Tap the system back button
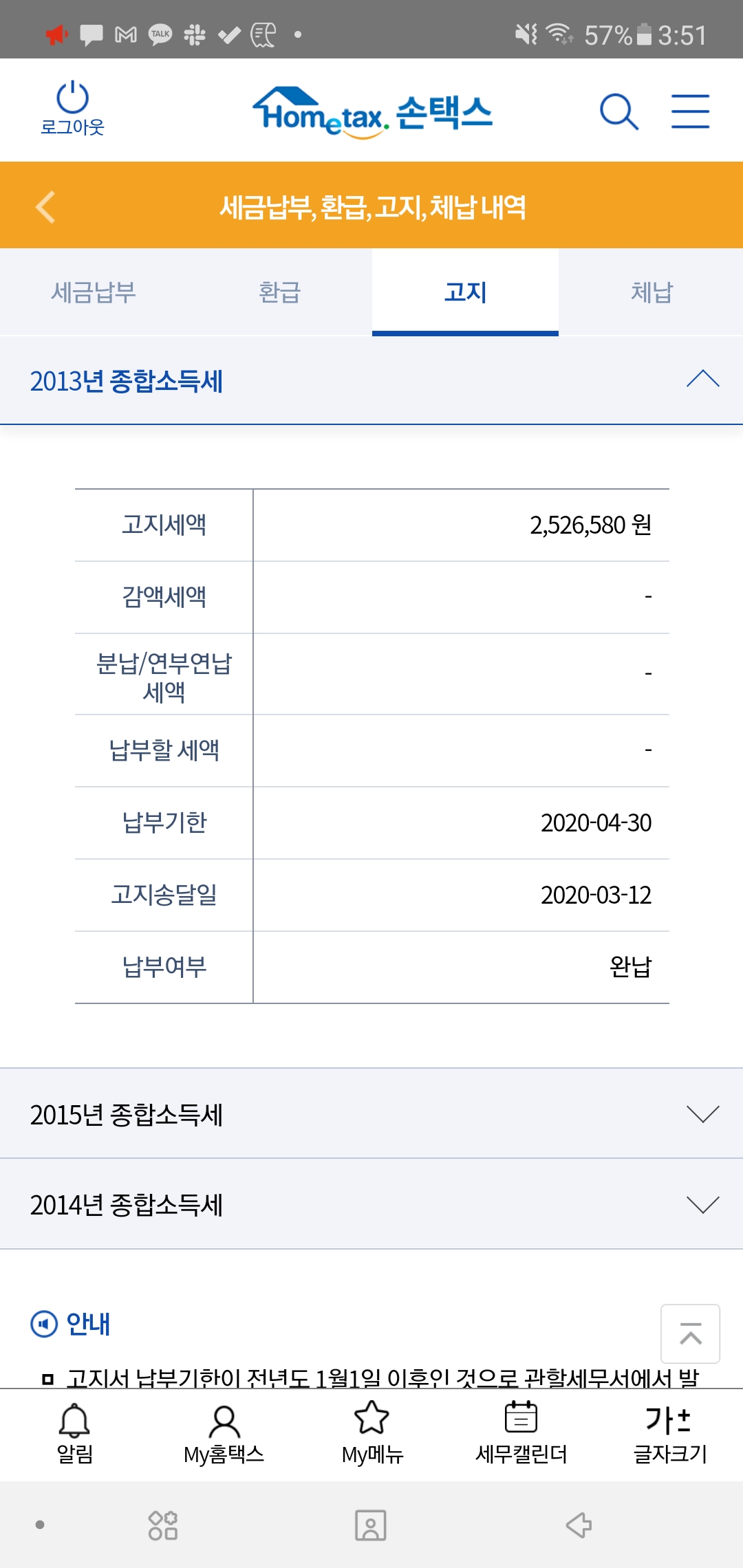 [579, 1525]
